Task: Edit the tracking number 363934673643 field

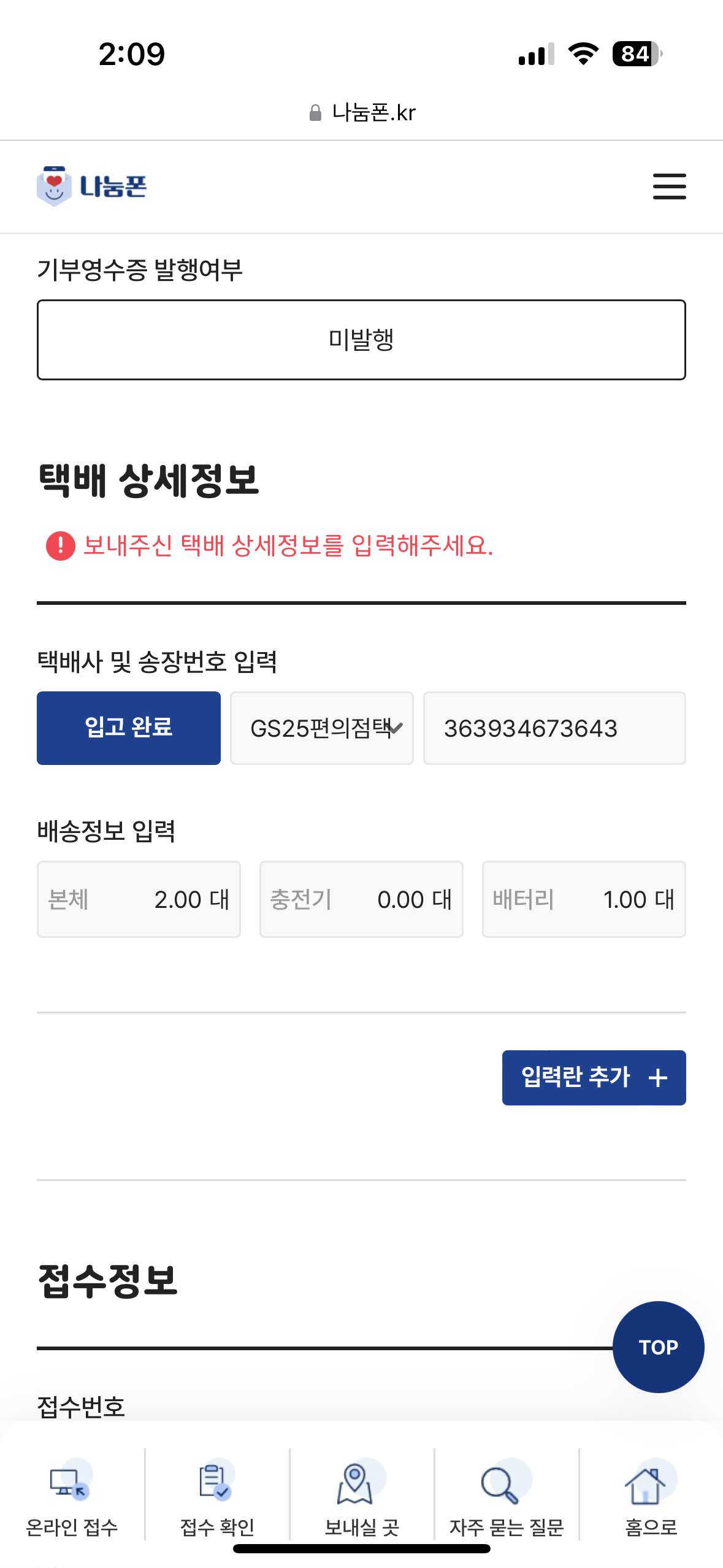Action: coord(554,728)
